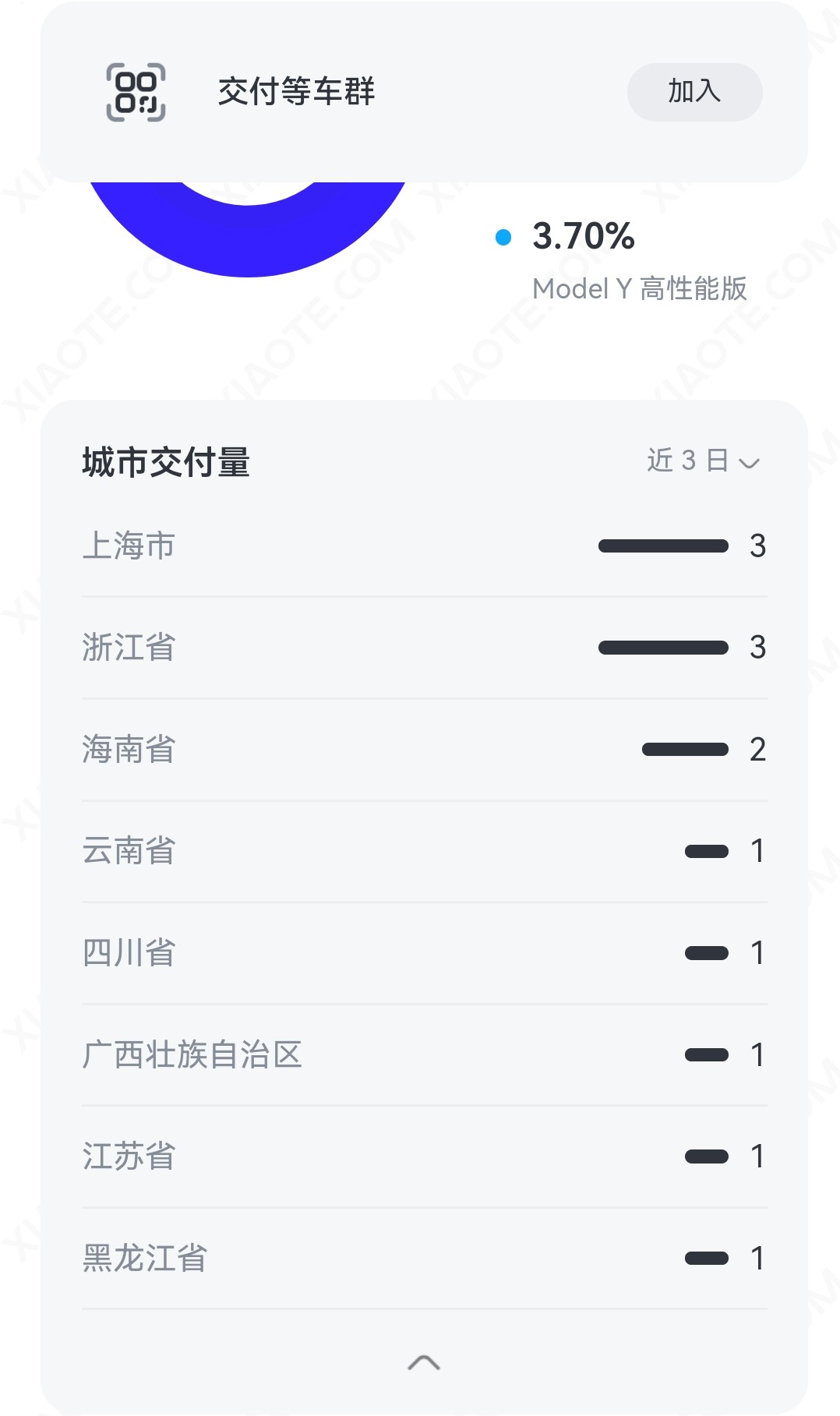Select the Model Y 高性能版 label
This screenshot has height=1416, width=840.
[x=639, y=288]
